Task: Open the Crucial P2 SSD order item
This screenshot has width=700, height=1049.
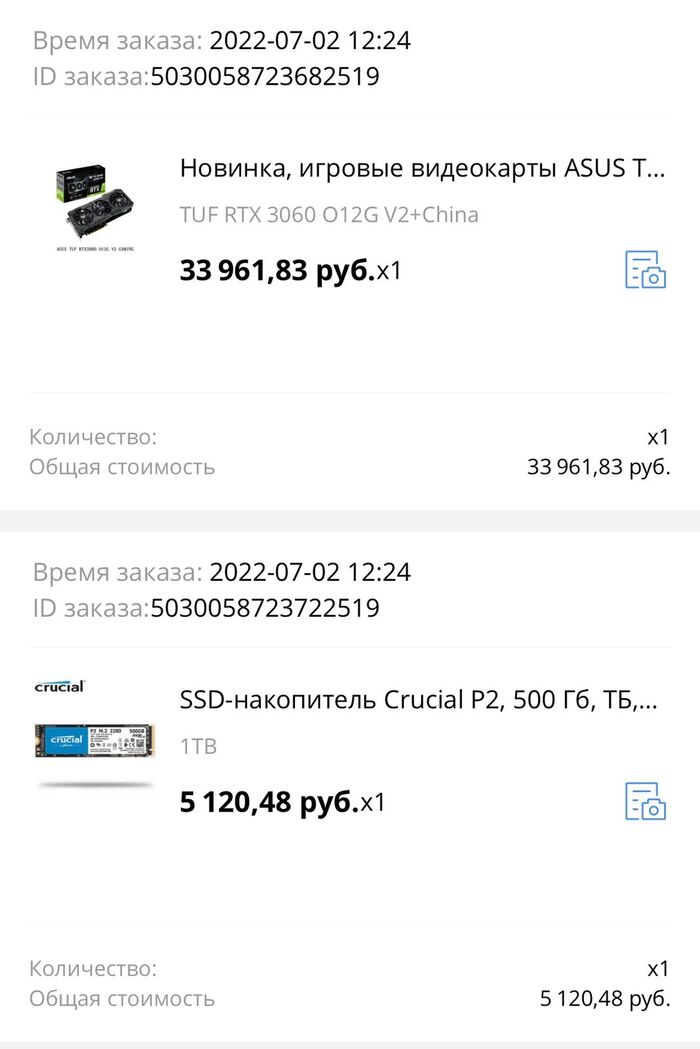Action: 418,700
